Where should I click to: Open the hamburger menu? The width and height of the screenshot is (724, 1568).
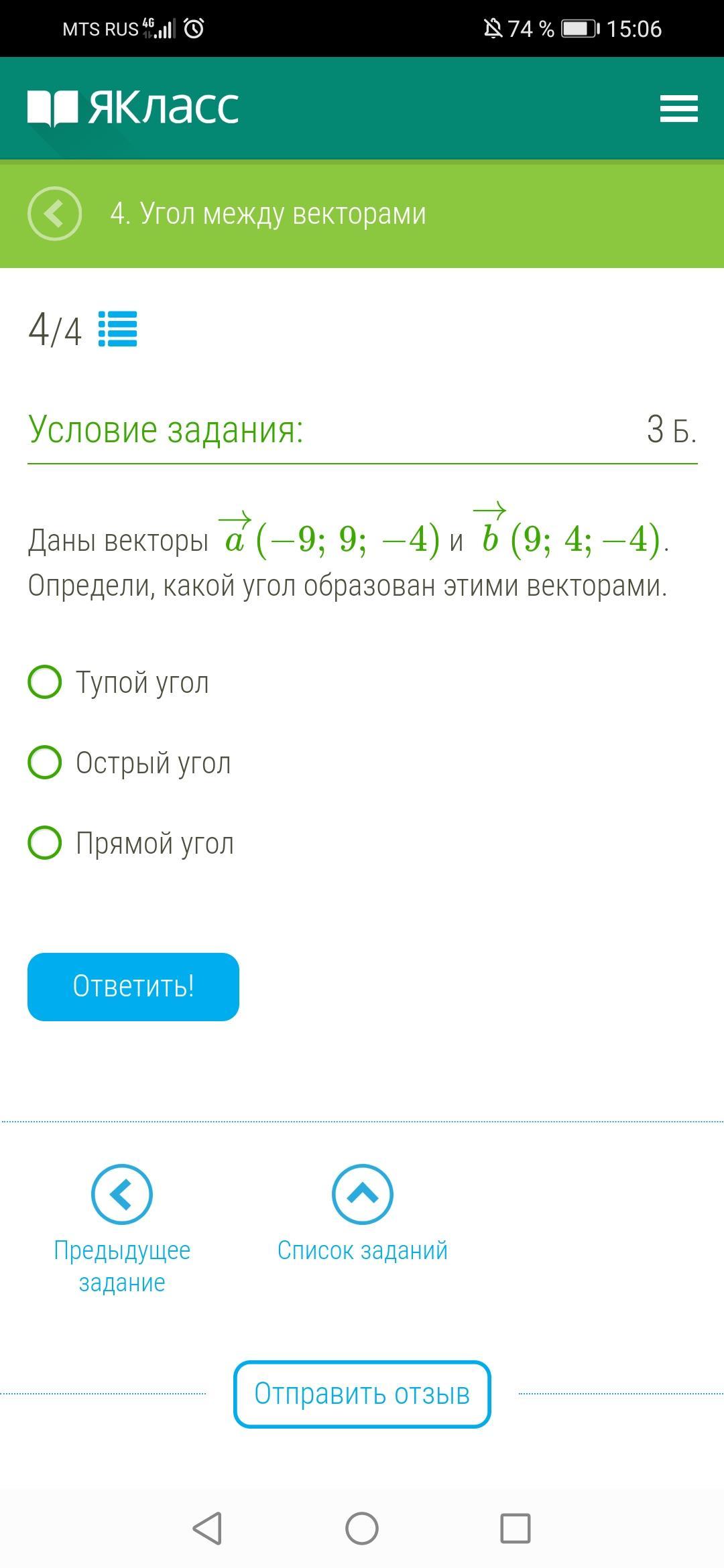(678, 109)
